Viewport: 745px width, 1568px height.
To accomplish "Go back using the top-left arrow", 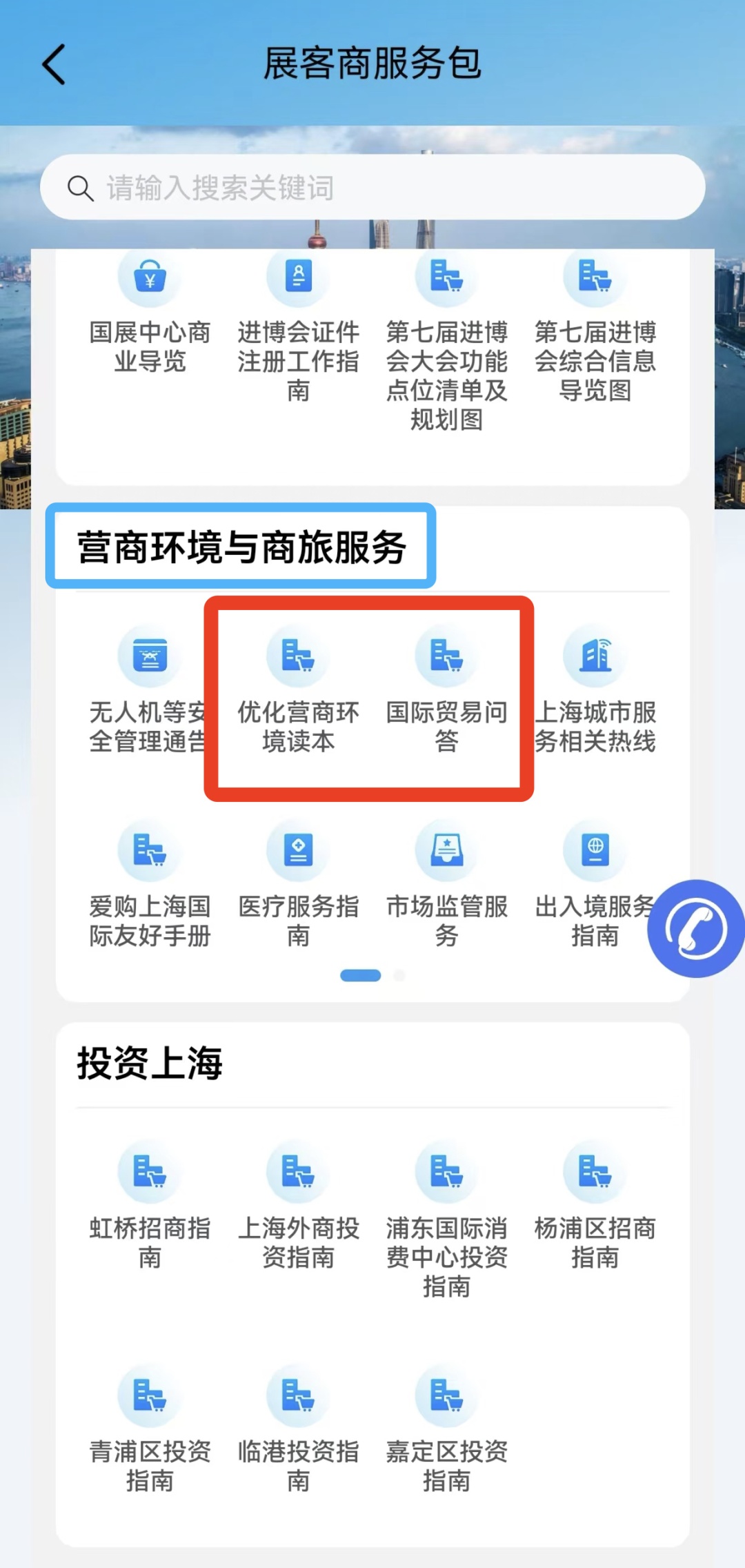I will pyautogui.click(x=54, y=65).
